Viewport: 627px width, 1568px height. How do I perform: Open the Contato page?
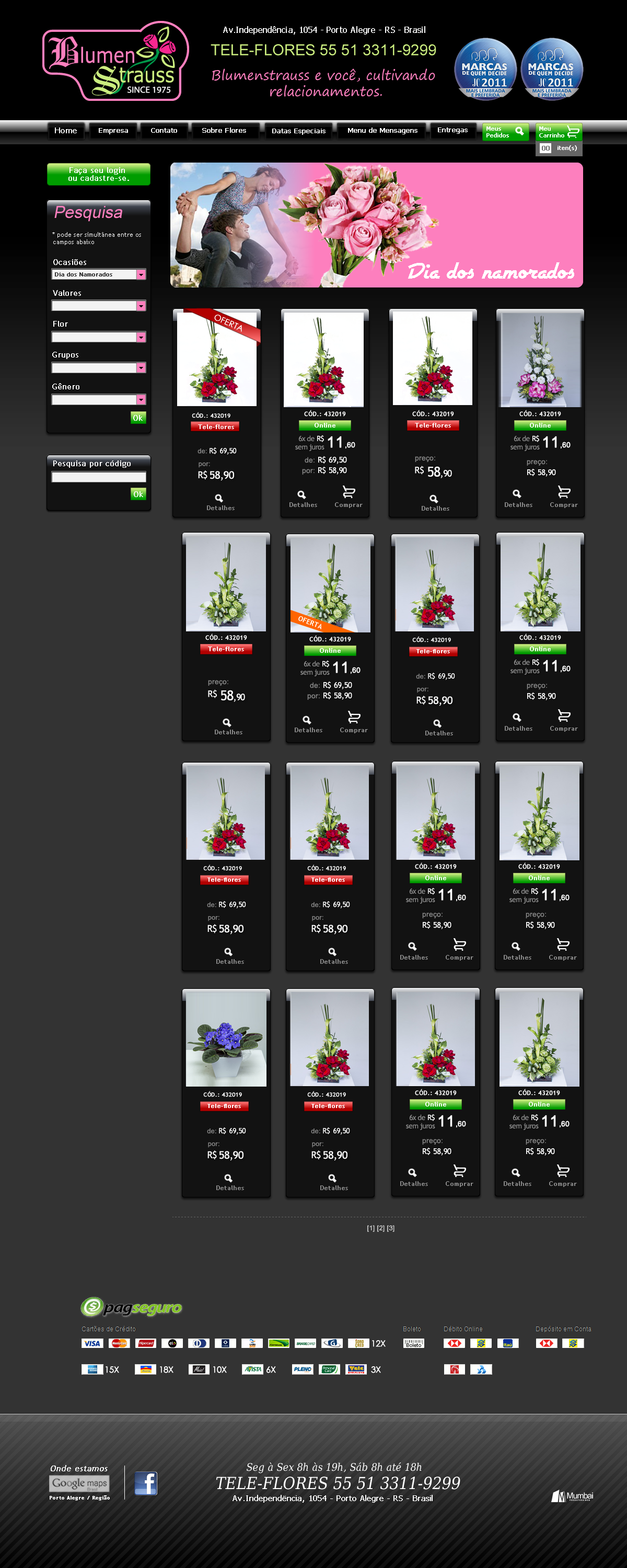(164, 130)
